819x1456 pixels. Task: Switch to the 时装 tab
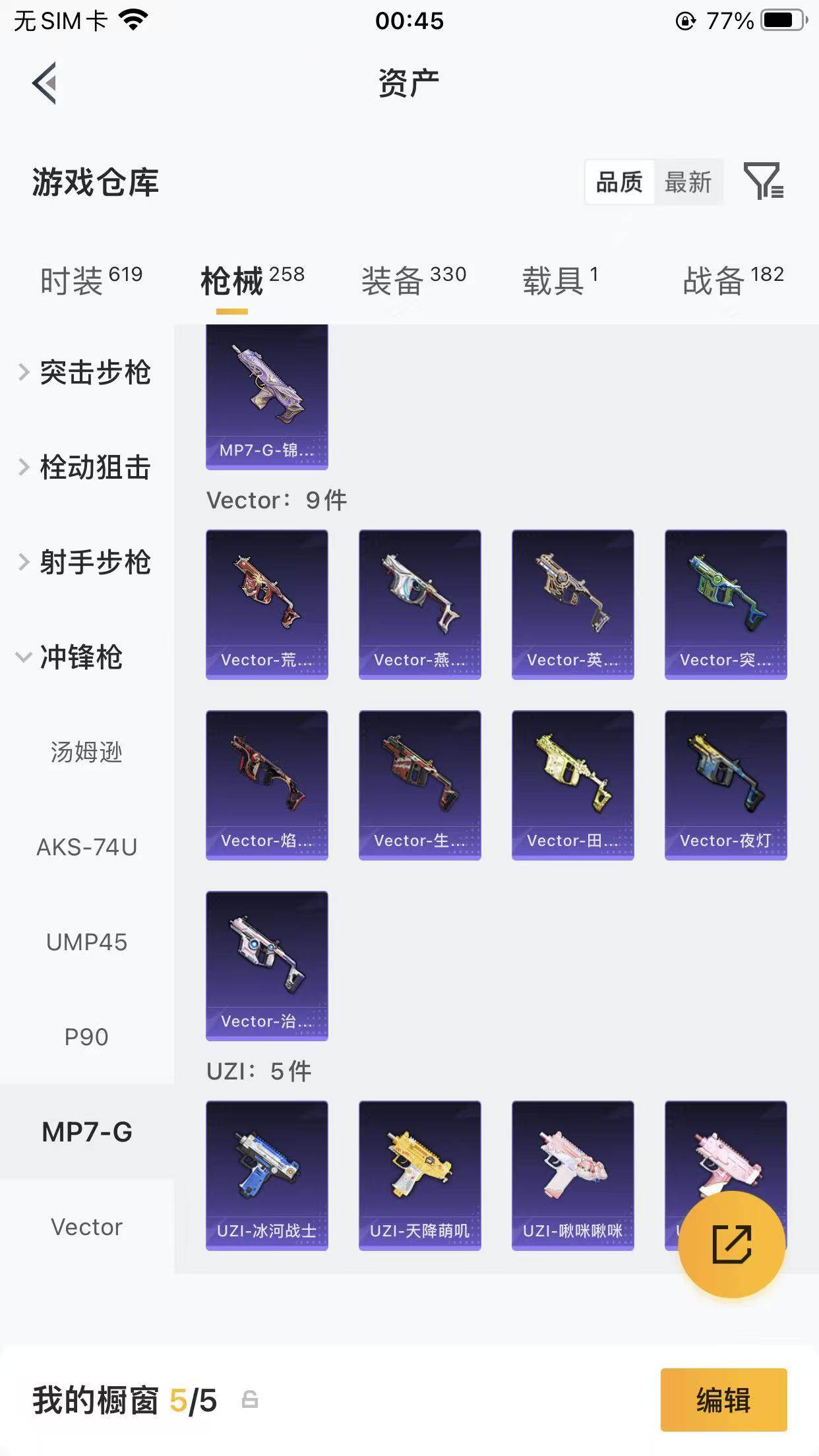point(91,280)
